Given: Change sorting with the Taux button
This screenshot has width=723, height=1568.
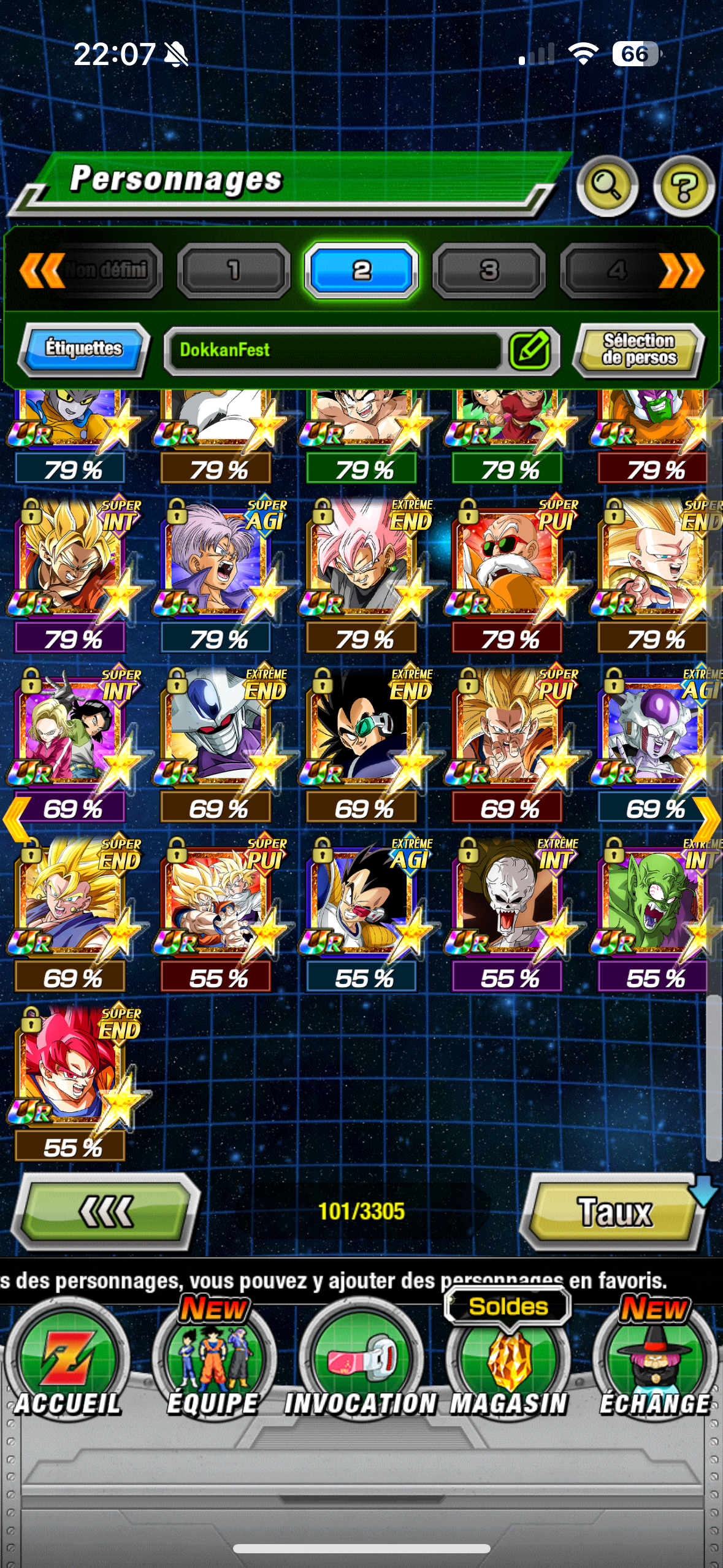Looking at the screenshot, I should point(614,1212).
